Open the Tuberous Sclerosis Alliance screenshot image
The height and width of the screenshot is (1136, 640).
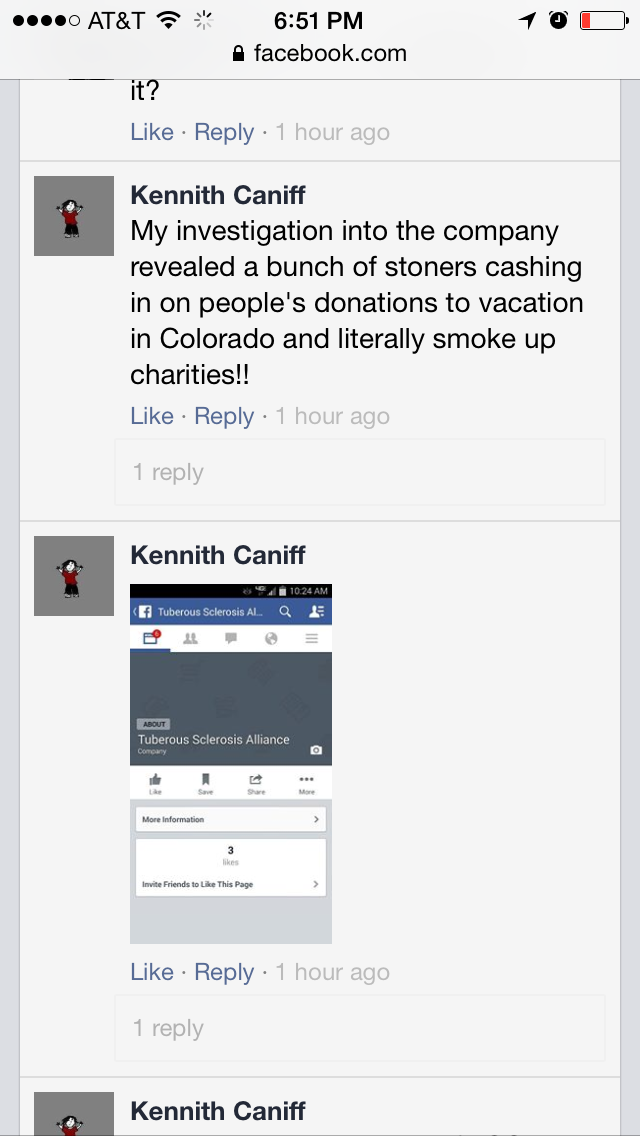point(231,764)
